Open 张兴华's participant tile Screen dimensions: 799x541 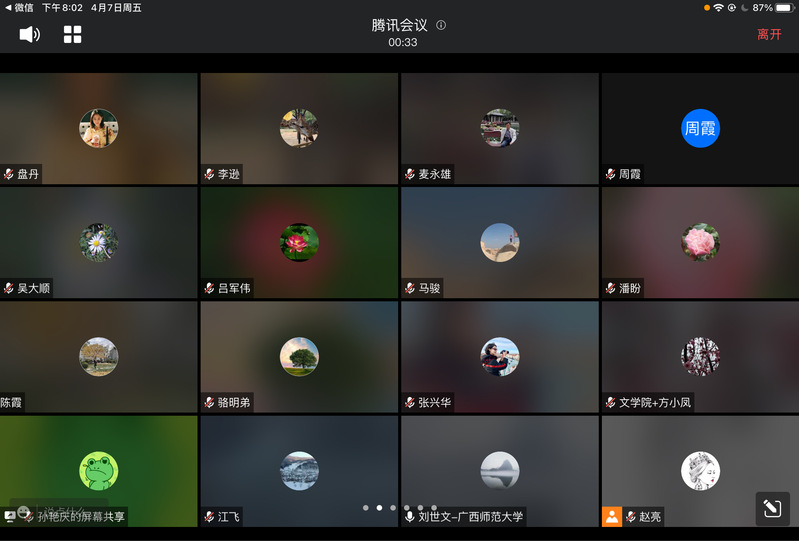[499, 357]
